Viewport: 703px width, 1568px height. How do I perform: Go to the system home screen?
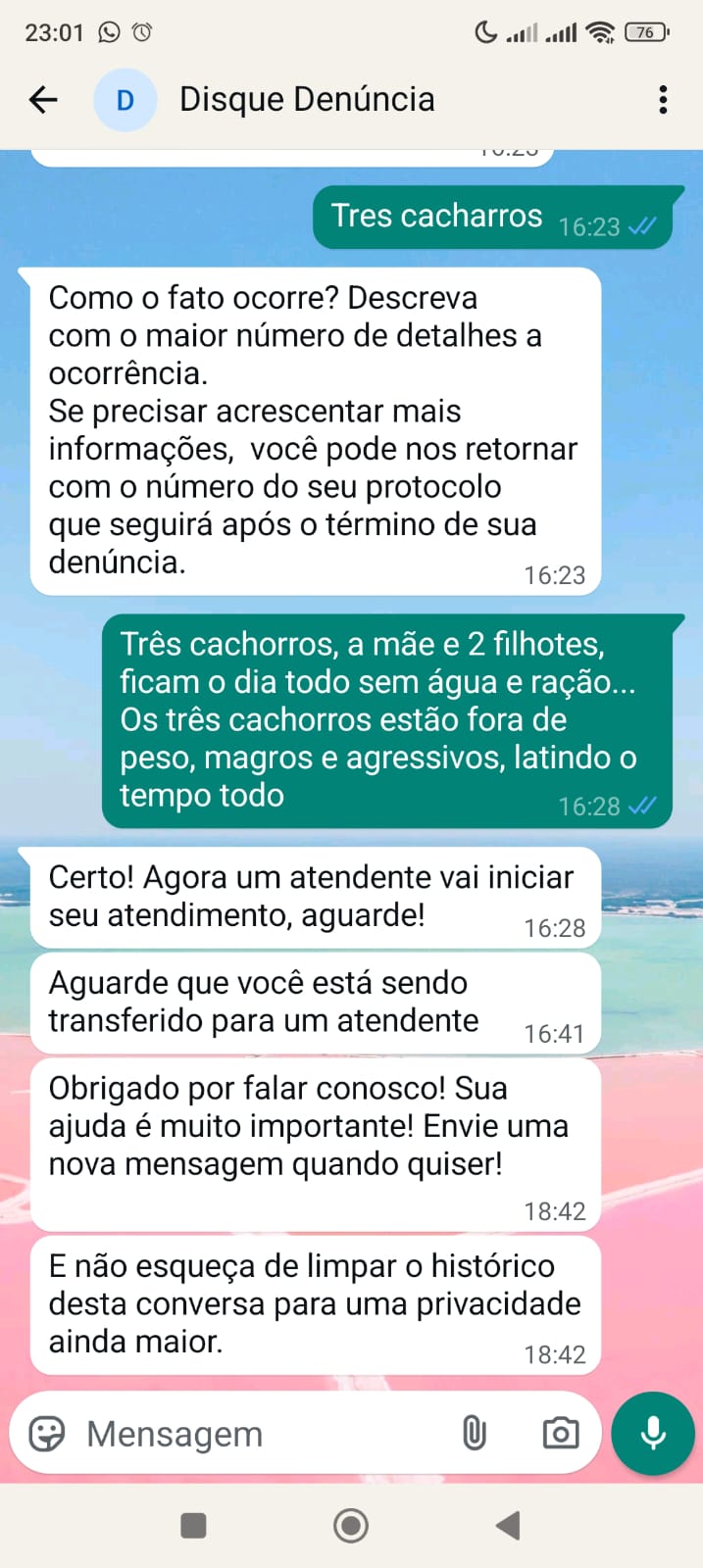tap(351, 1525)
